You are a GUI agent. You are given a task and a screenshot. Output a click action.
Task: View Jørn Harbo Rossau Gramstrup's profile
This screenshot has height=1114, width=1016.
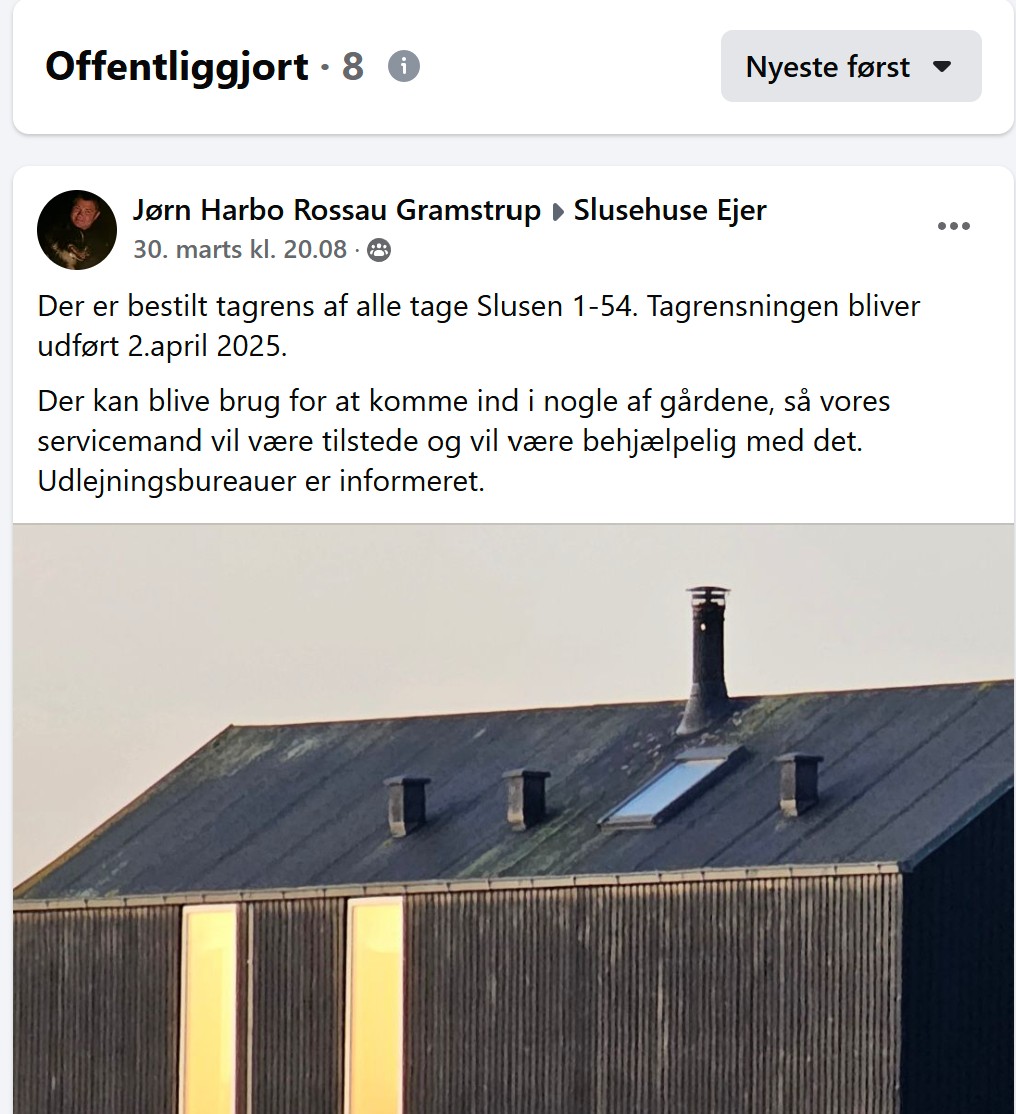pos(336,211)
